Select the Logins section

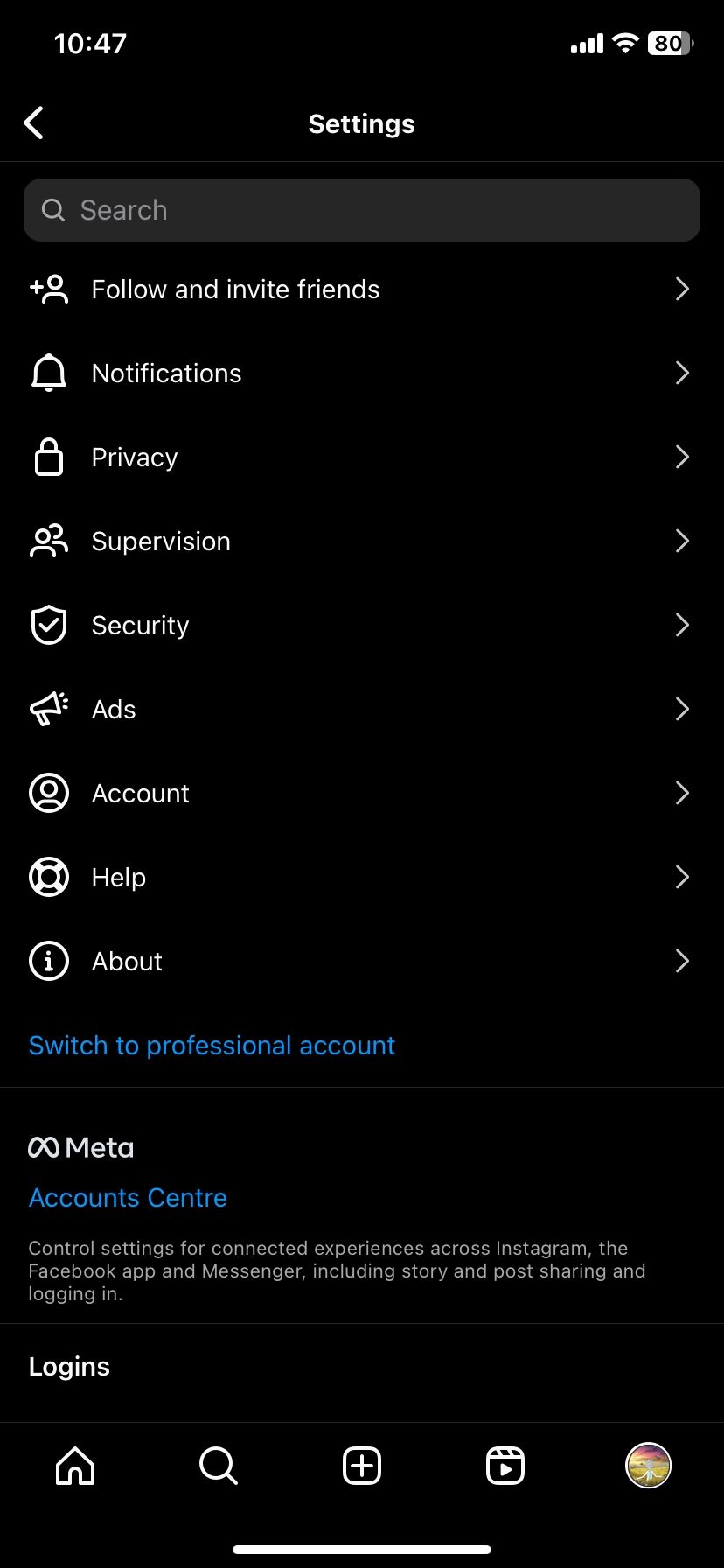point(69,1366)
